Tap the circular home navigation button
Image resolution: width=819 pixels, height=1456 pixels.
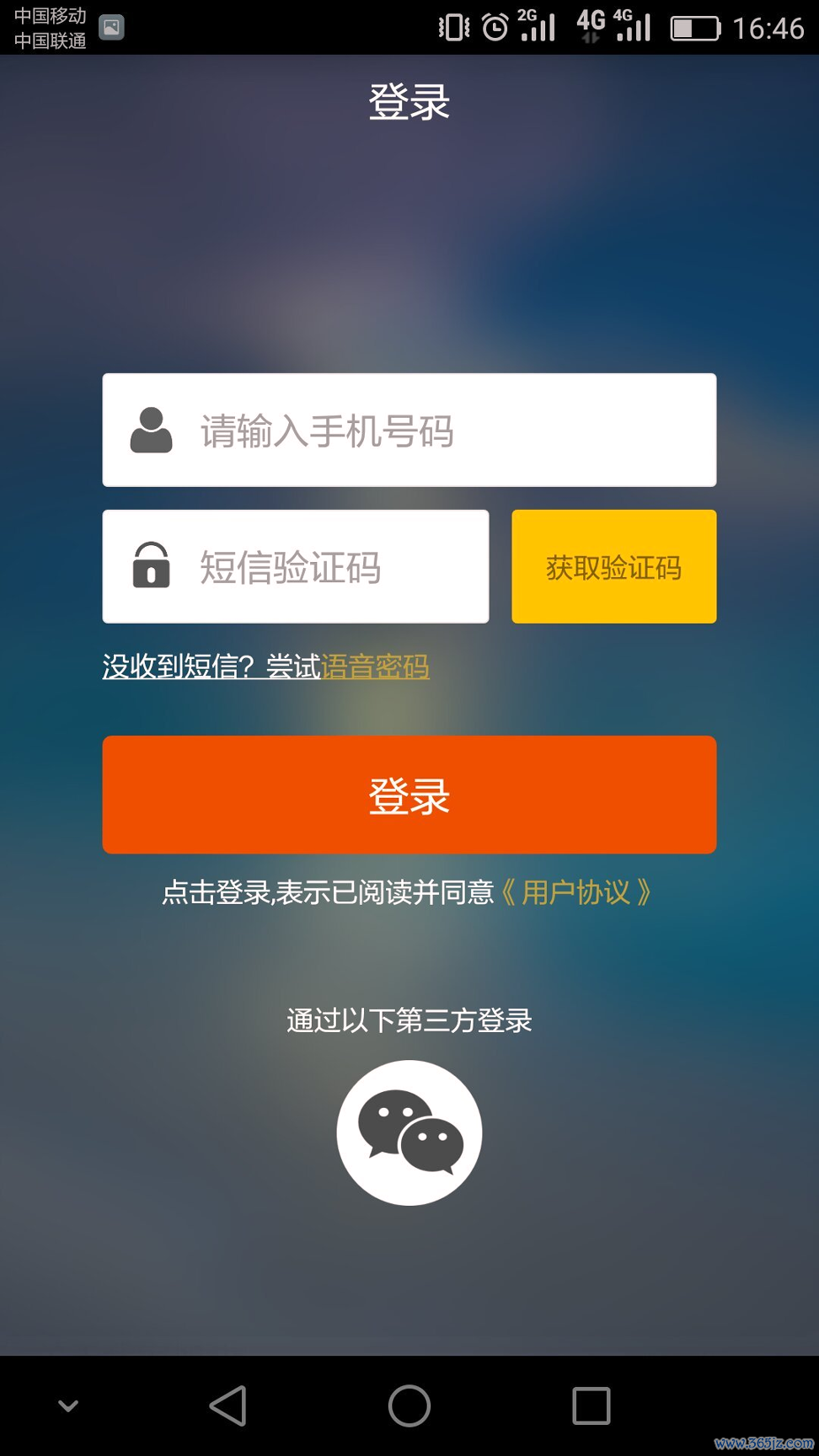tap(409, 1405)
